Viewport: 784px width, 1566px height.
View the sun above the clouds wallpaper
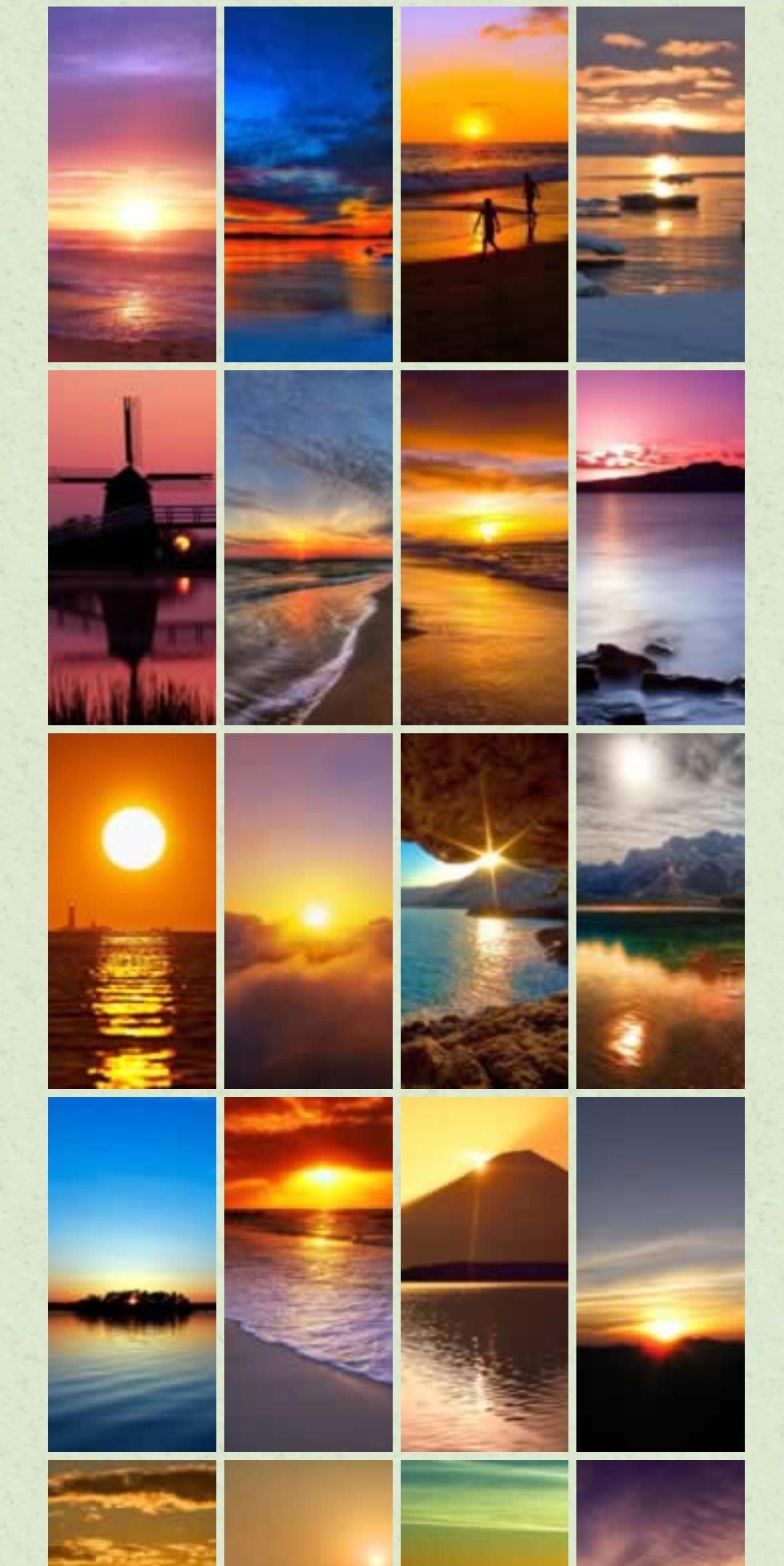[308, 910]
